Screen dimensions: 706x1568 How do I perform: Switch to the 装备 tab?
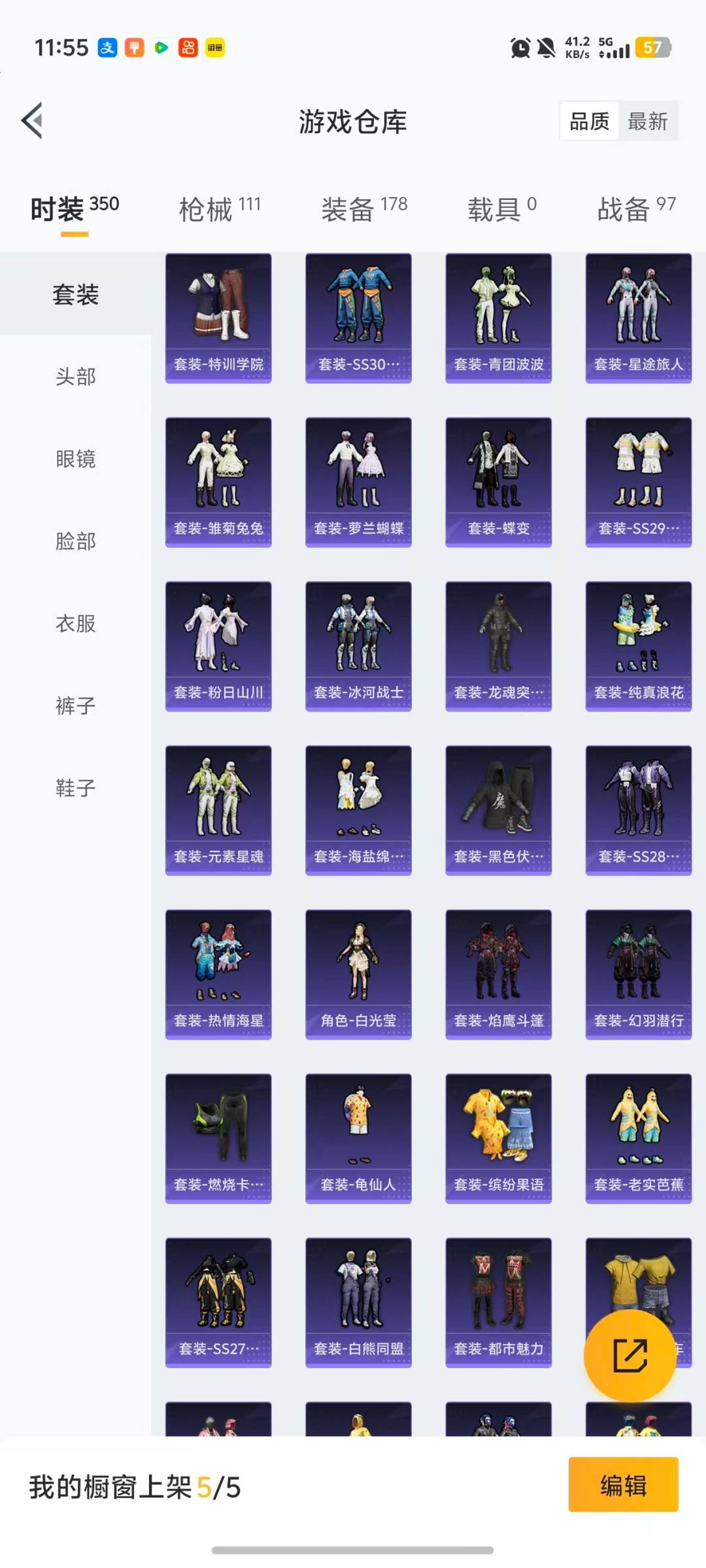click(x=363, y=209)
